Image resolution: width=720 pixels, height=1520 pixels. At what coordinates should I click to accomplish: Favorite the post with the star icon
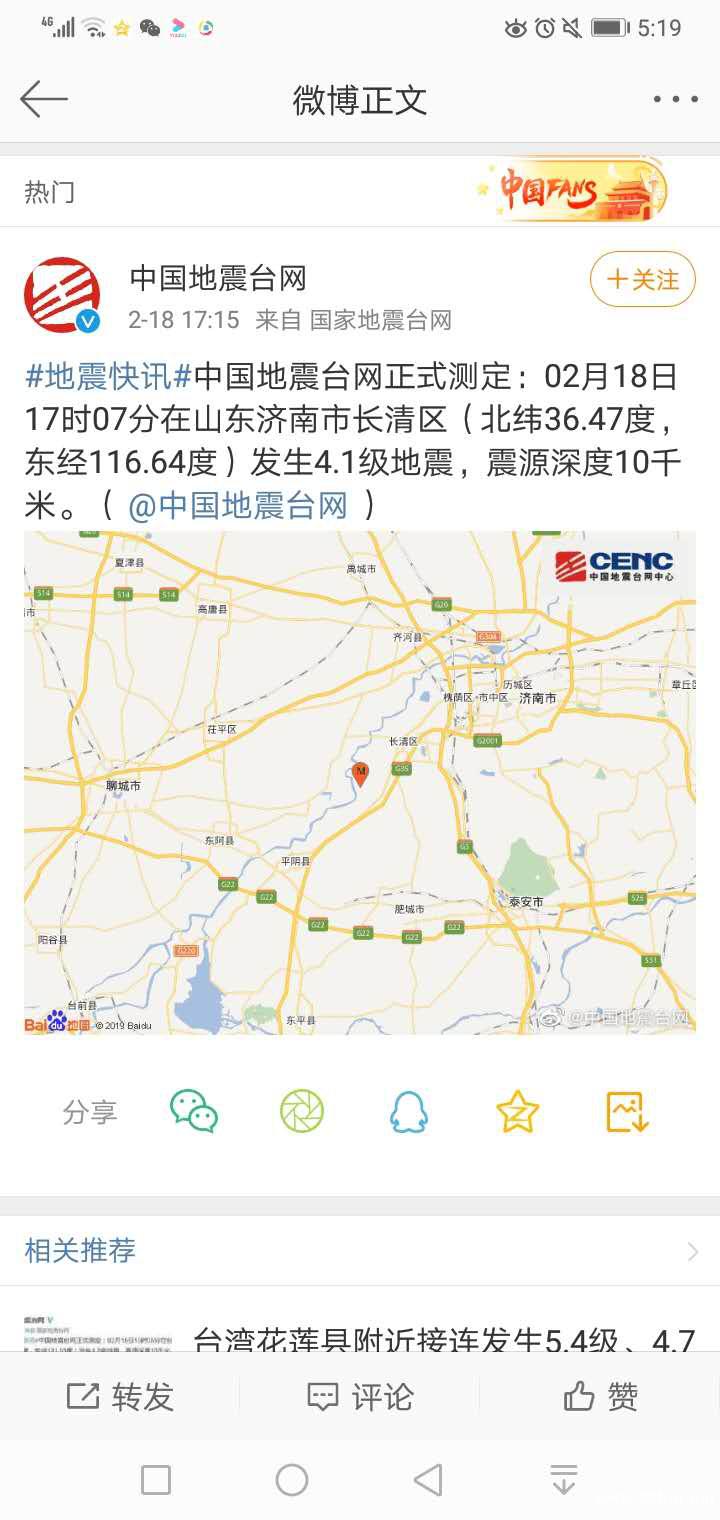point(517,1113)
